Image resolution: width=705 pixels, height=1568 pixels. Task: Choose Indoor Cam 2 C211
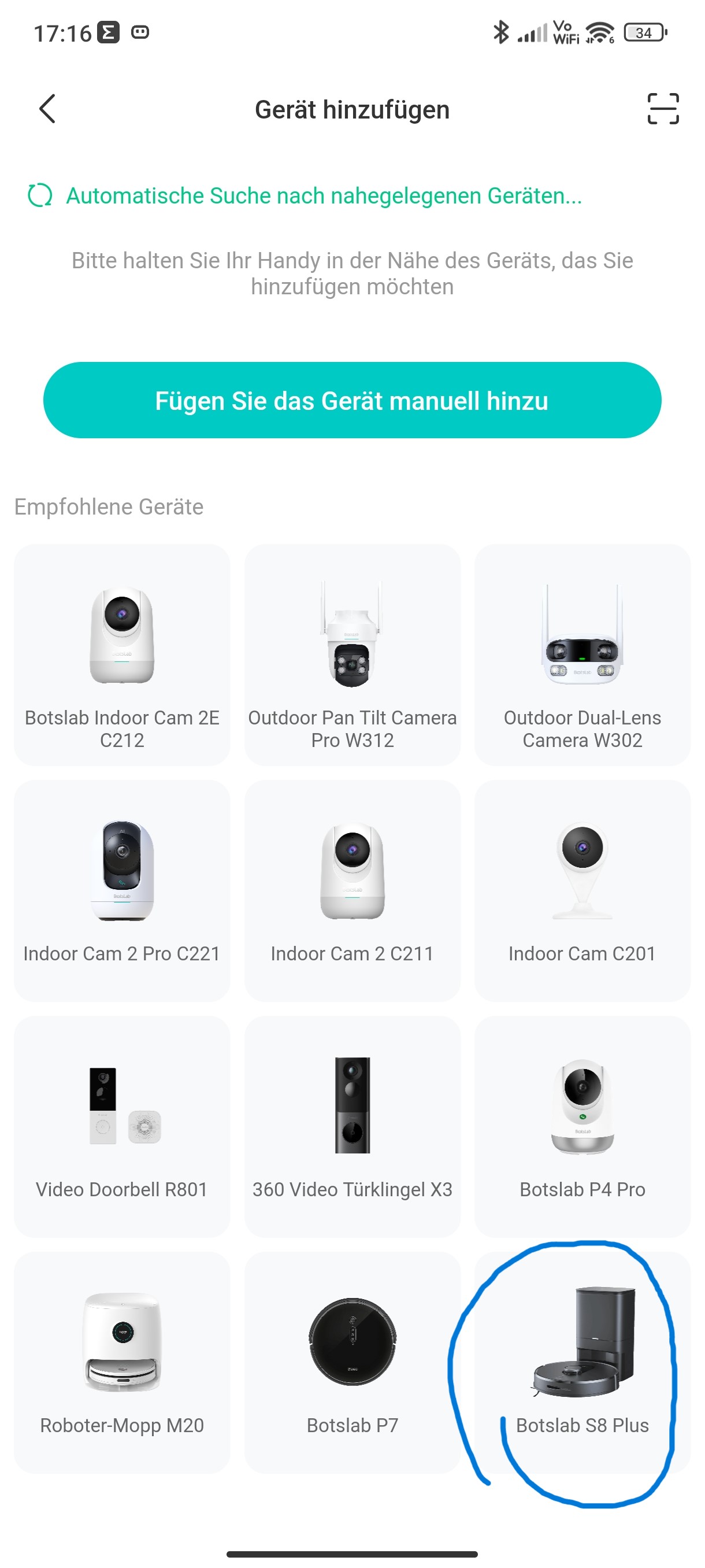tap(352, 890)
